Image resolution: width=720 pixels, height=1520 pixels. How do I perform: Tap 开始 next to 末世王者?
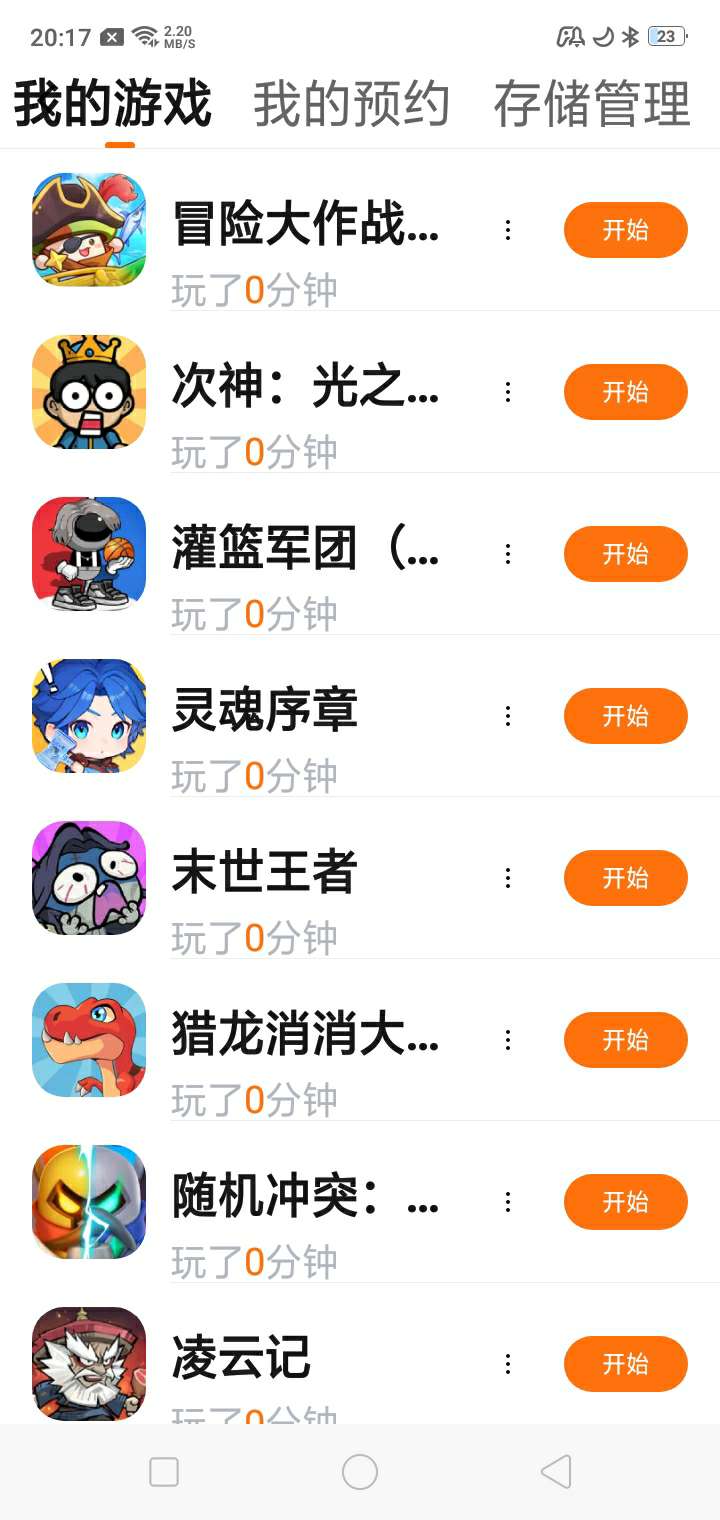tap(625, 878)
